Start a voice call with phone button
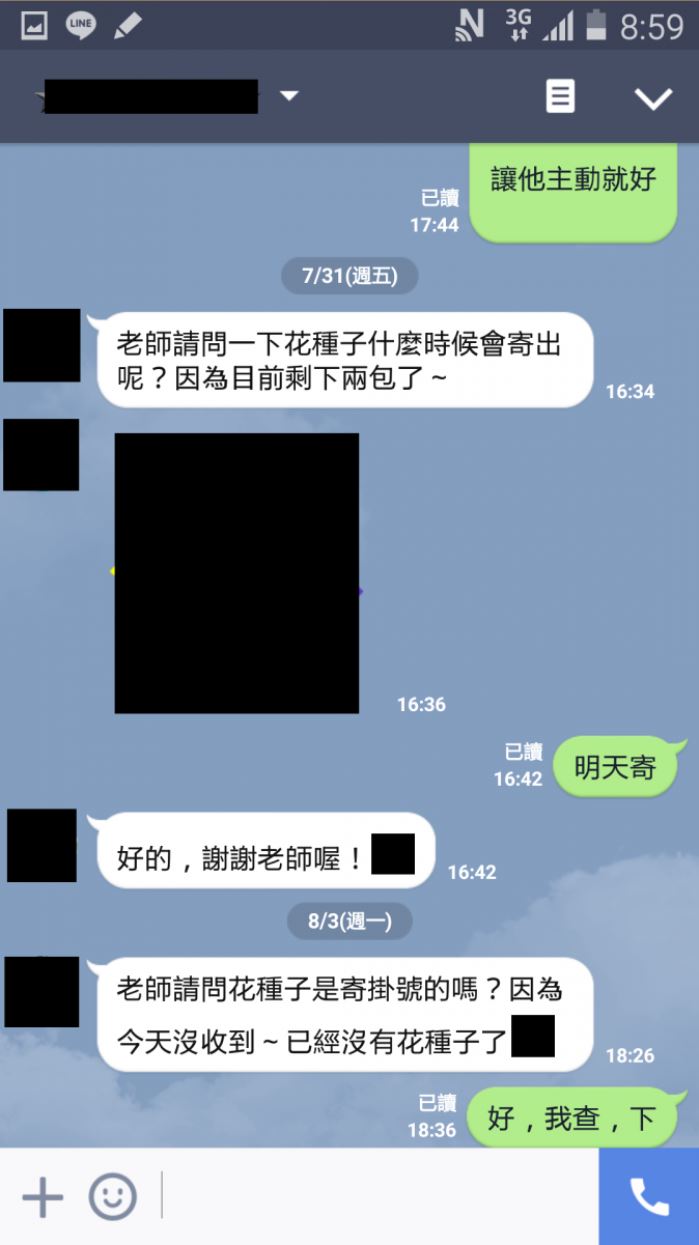 pyautogui.click(x=648, y=1196)
